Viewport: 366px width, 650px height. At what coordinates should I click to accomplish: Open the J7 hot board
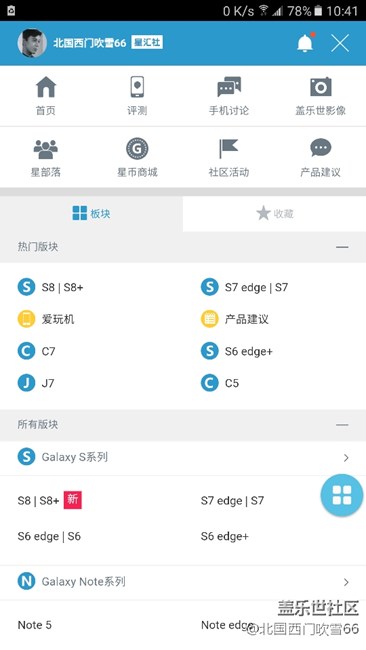pos(36,383)
